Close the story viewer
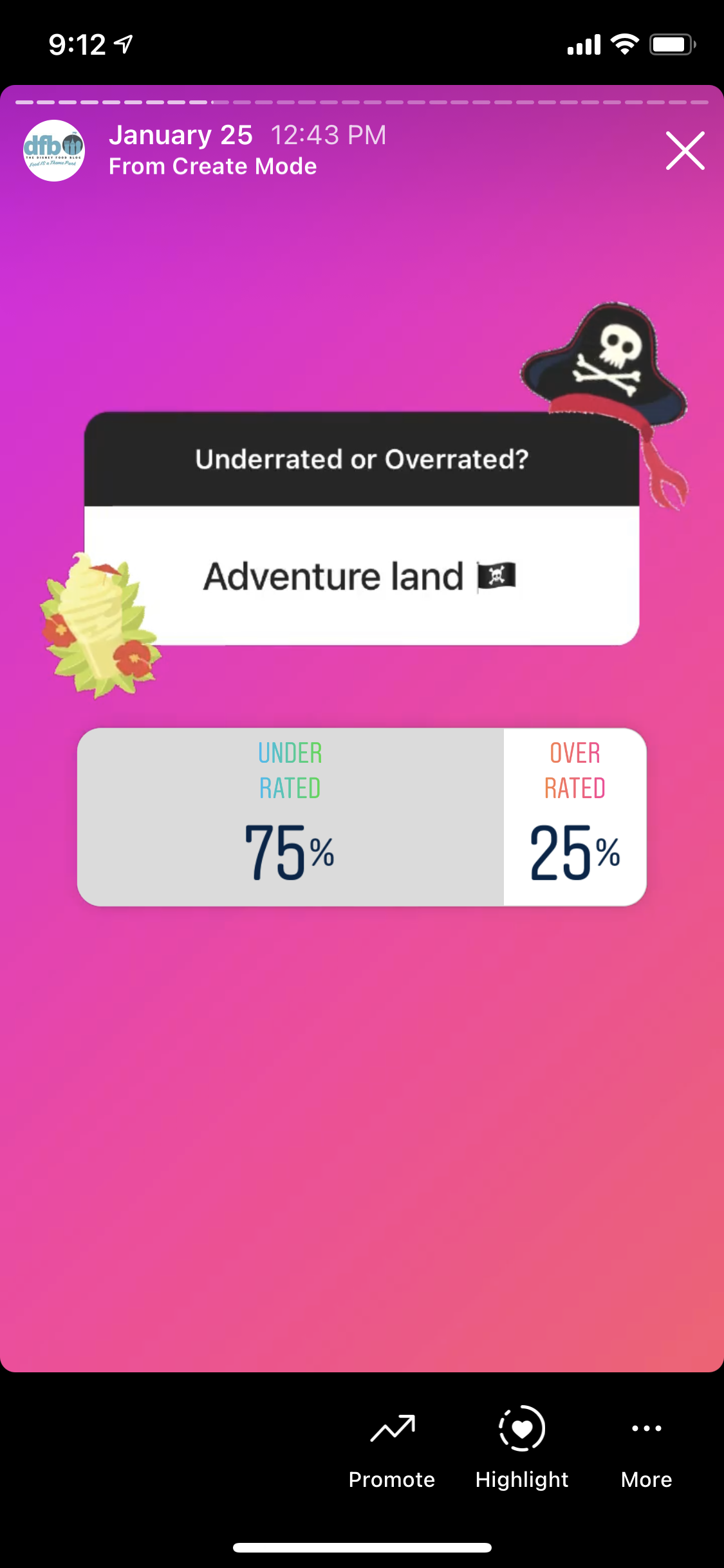This screenshot has width=724, height=1568. [x=685, y=151]
